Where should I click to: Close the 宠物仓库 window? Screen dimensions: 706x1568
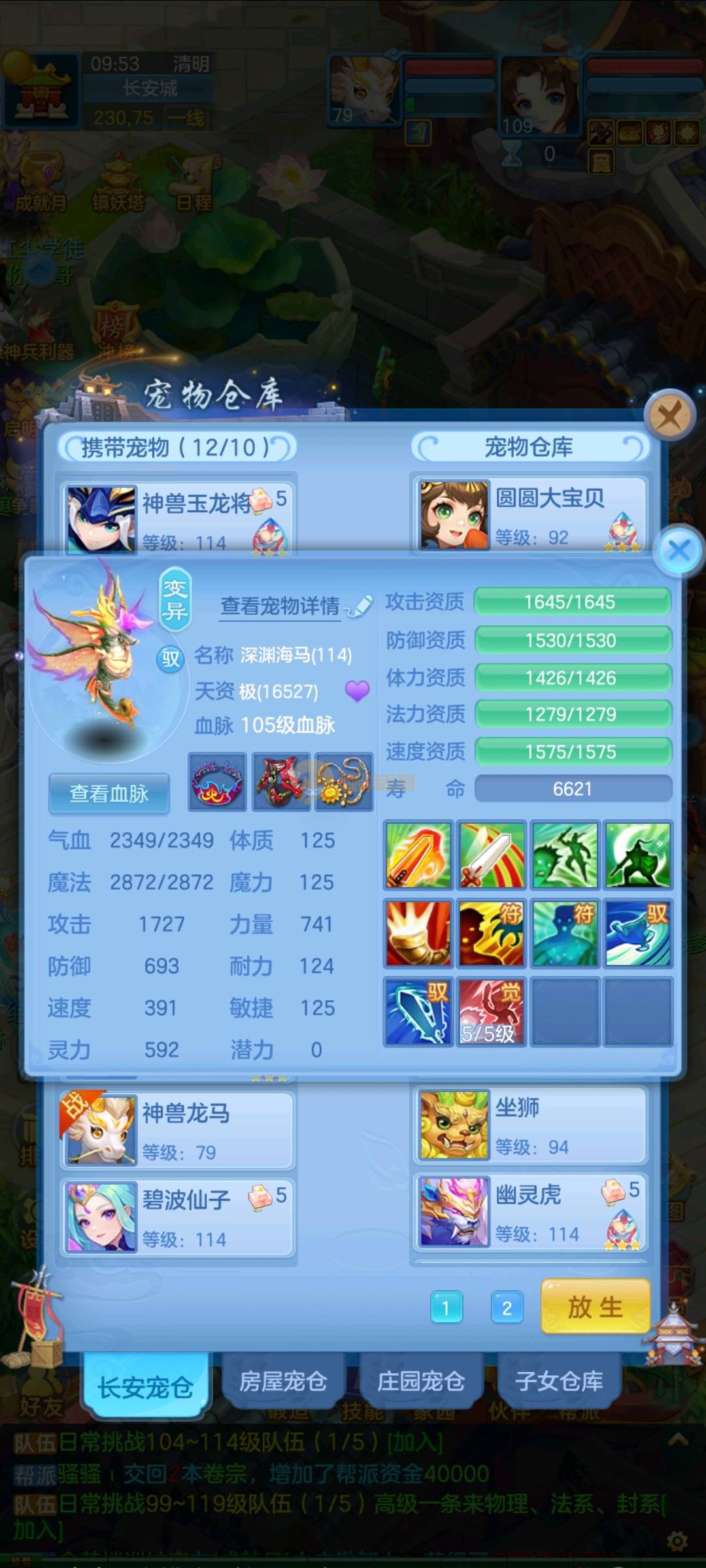[x=669, y=415]
